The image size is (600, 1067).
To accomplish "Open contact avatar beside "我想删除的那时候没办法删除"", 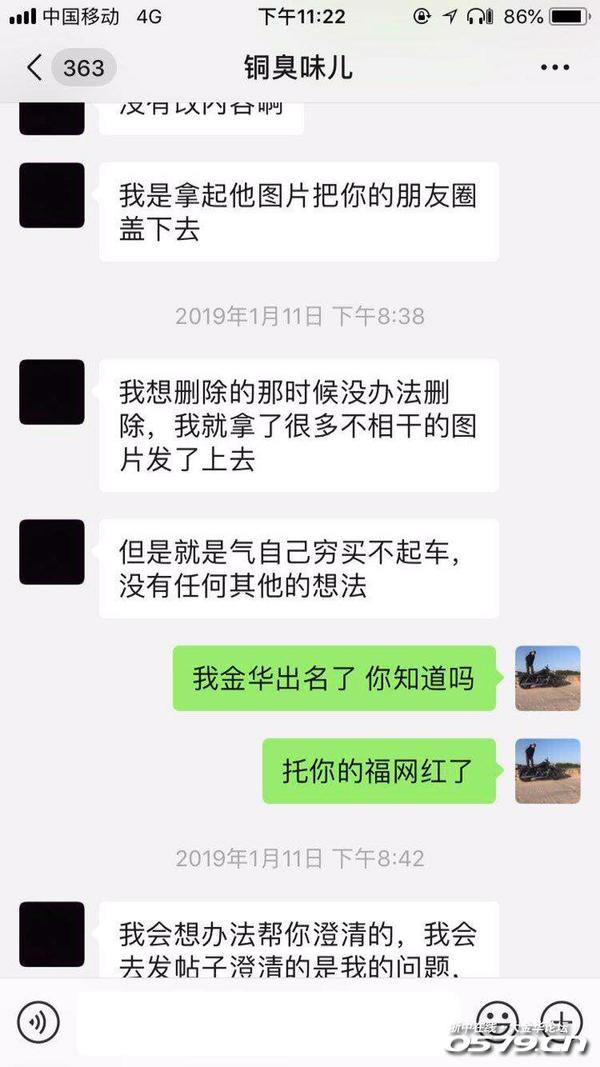I will tap(52, 392).
